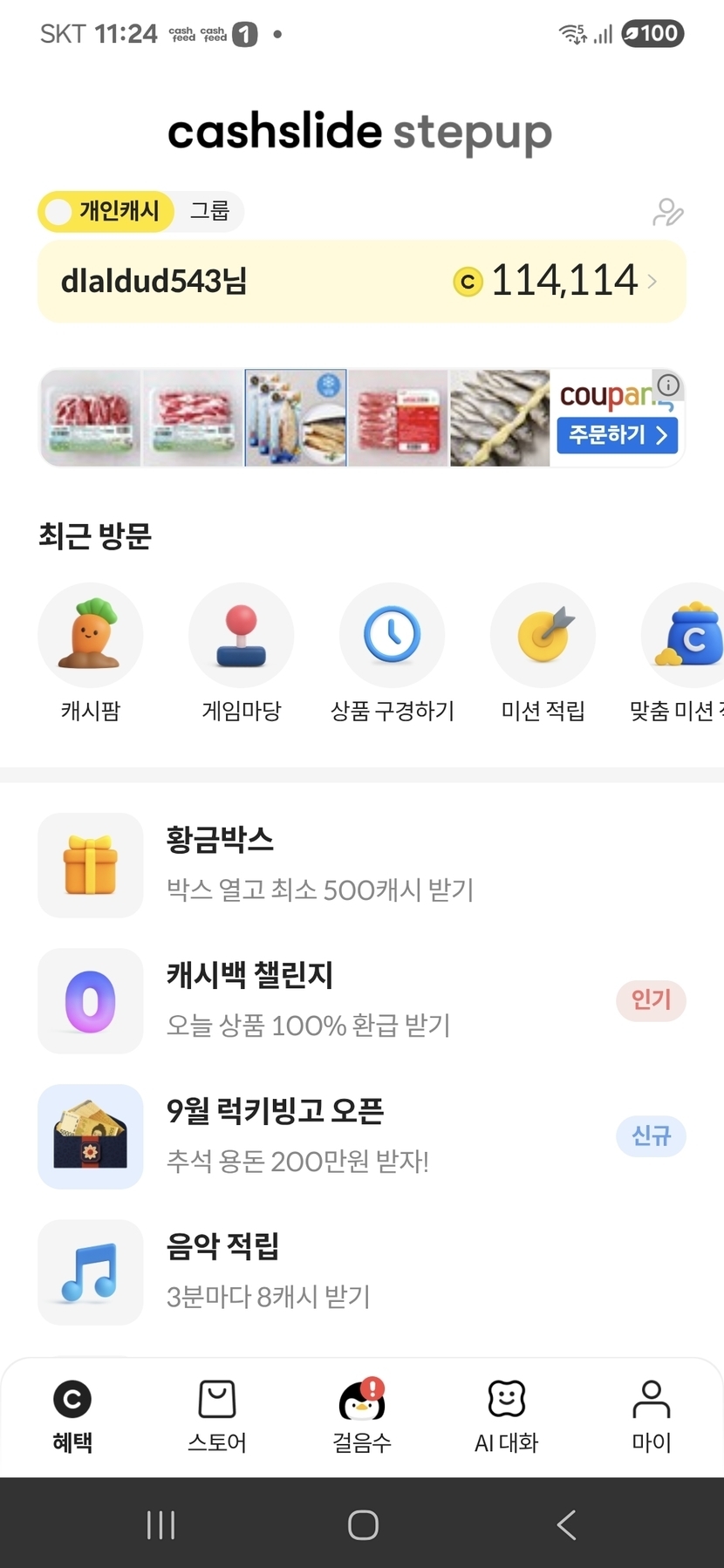Go to the 걸음수 tab

point(362,1416)
